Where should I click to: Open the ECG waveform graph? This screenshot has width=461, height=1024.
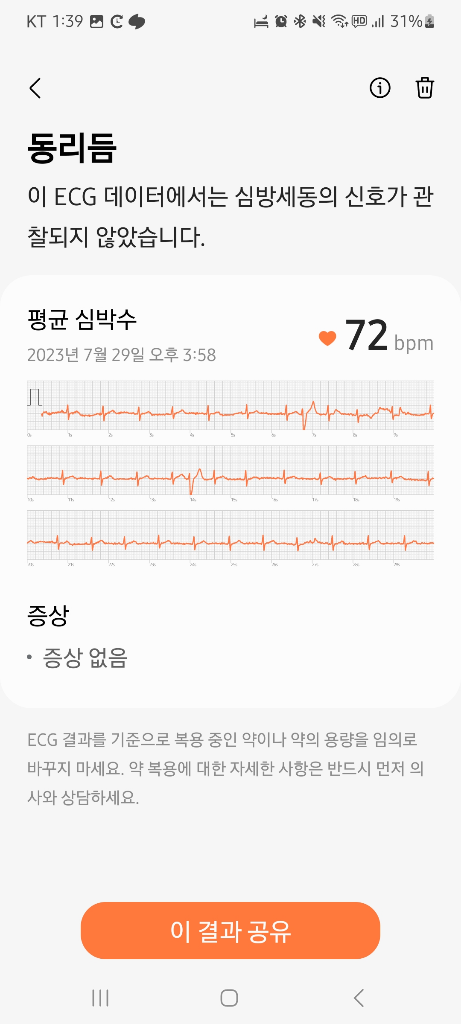230,472
